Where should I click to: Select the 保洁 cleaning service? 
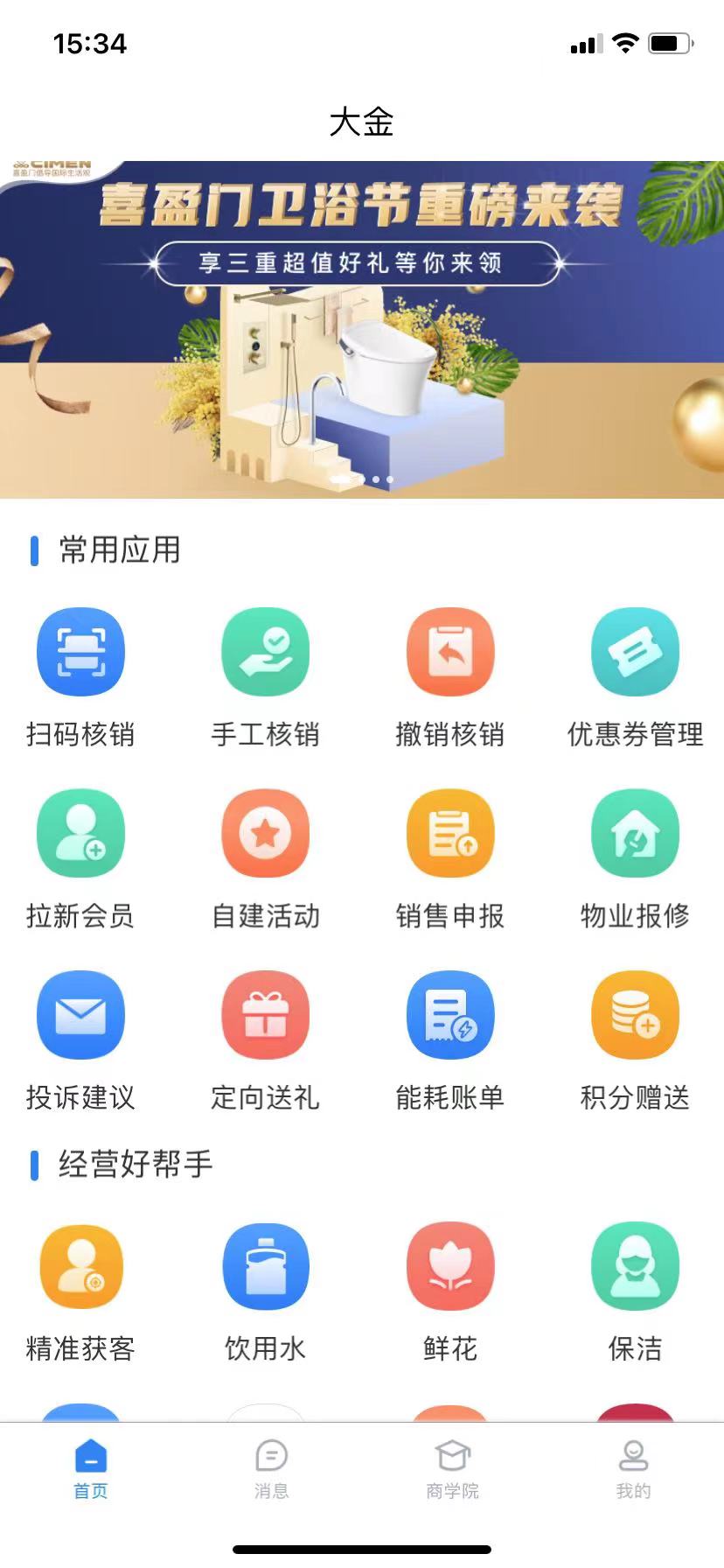tap(636, 1267)
